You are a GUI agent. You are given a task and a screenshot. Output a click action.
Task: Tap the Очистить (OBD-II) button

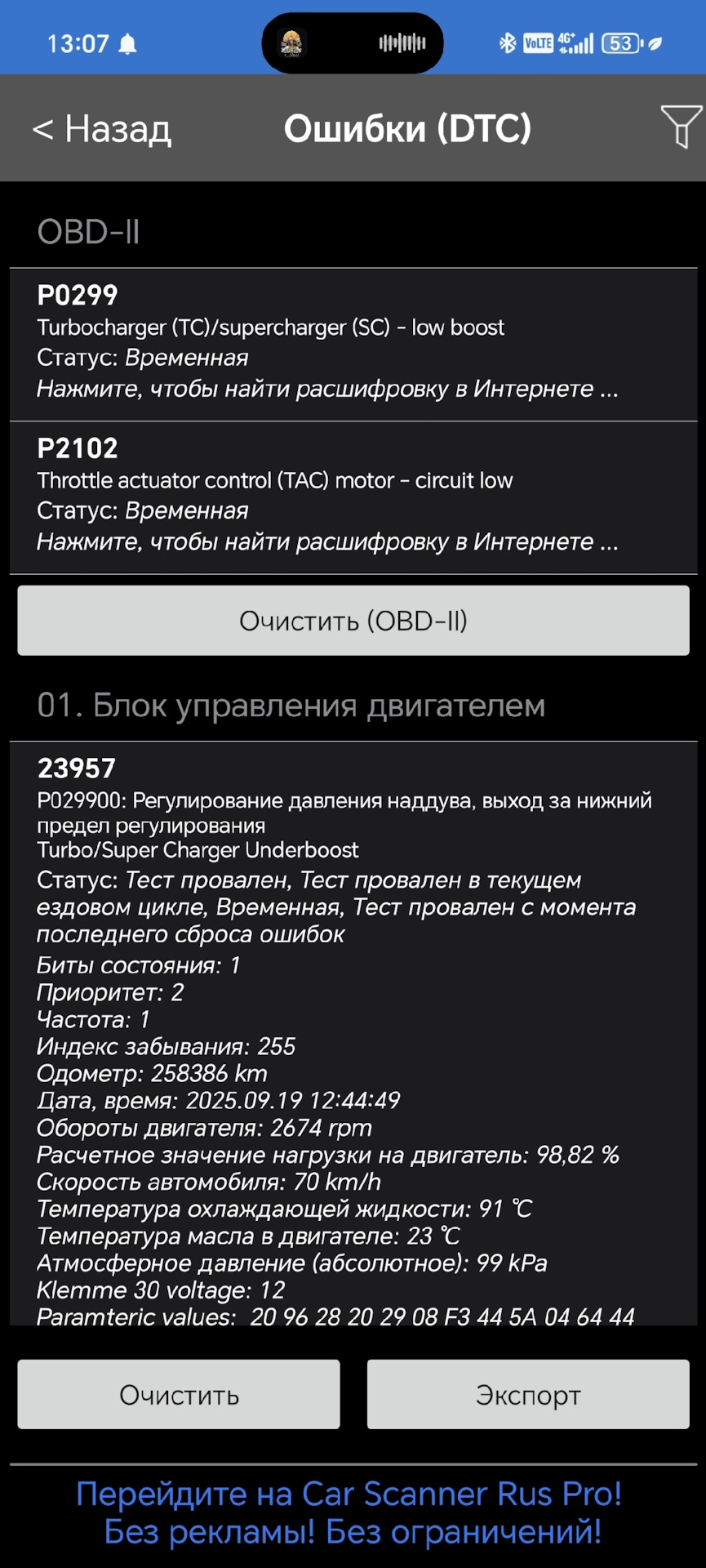click(x=353, y=621)
